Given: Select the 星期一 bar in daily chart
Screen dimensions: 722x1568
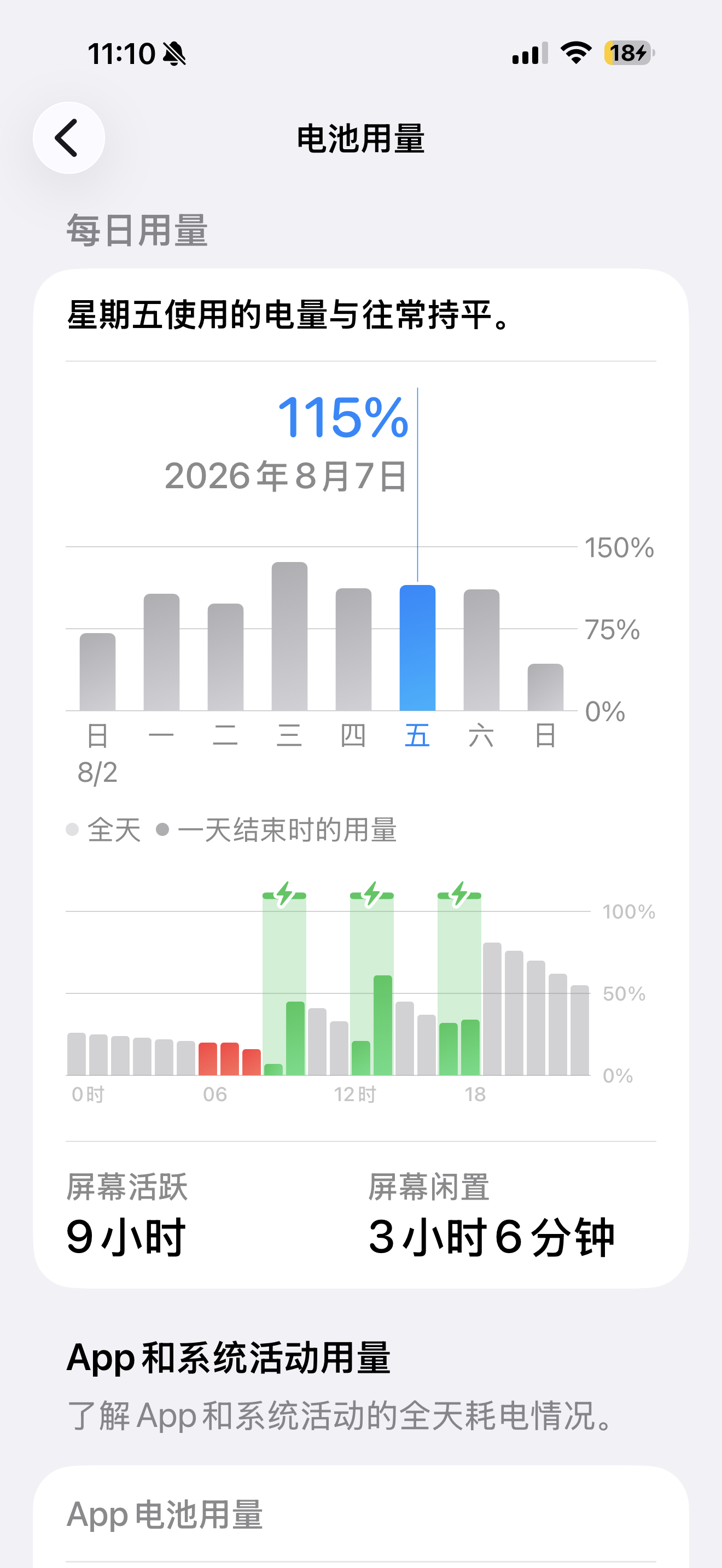Looking at the screenshot, I should pos(161,652).
